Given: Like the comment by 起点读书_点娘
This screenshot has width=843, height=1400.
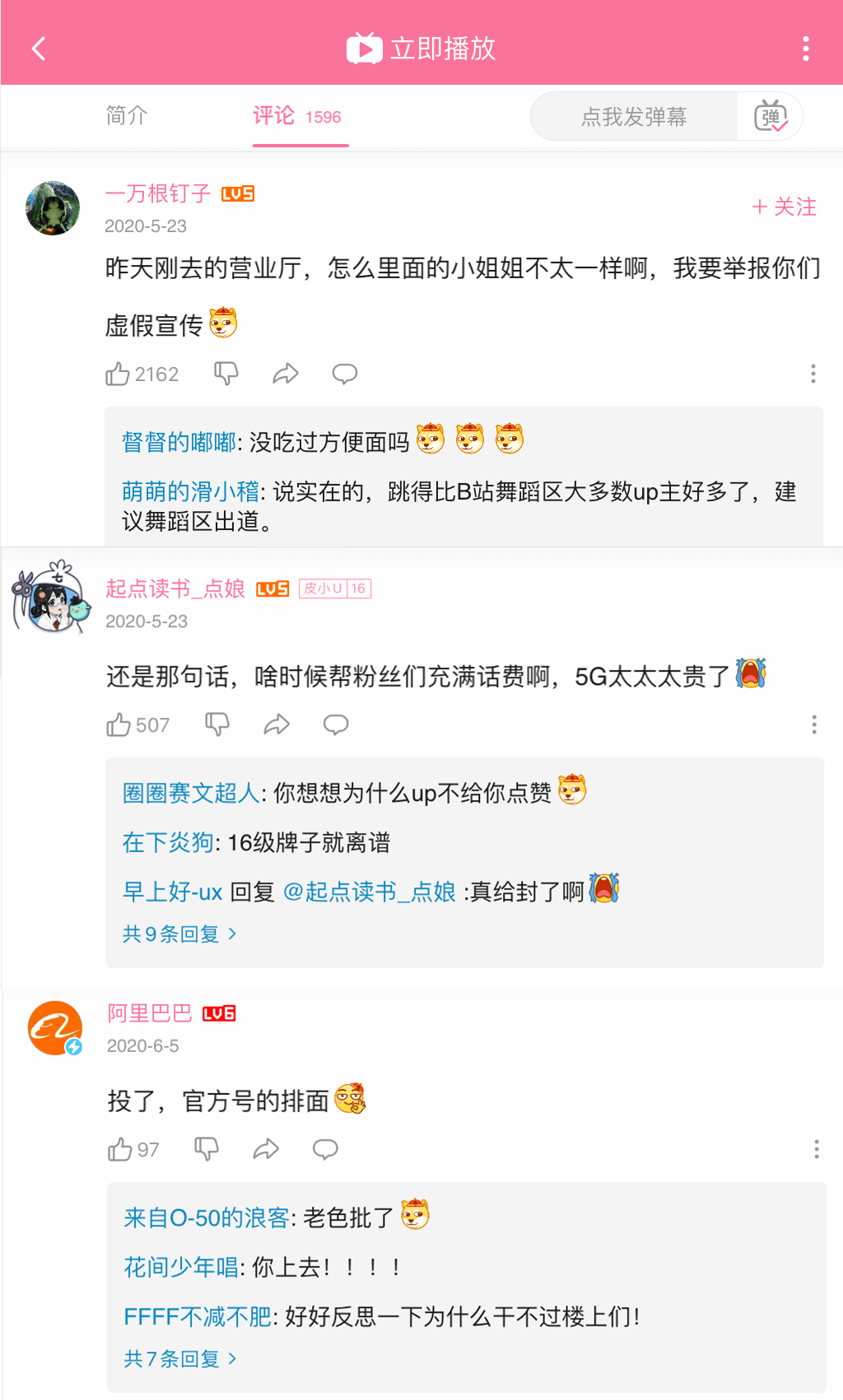Looking at the screenshot, I should coord(138,725).
